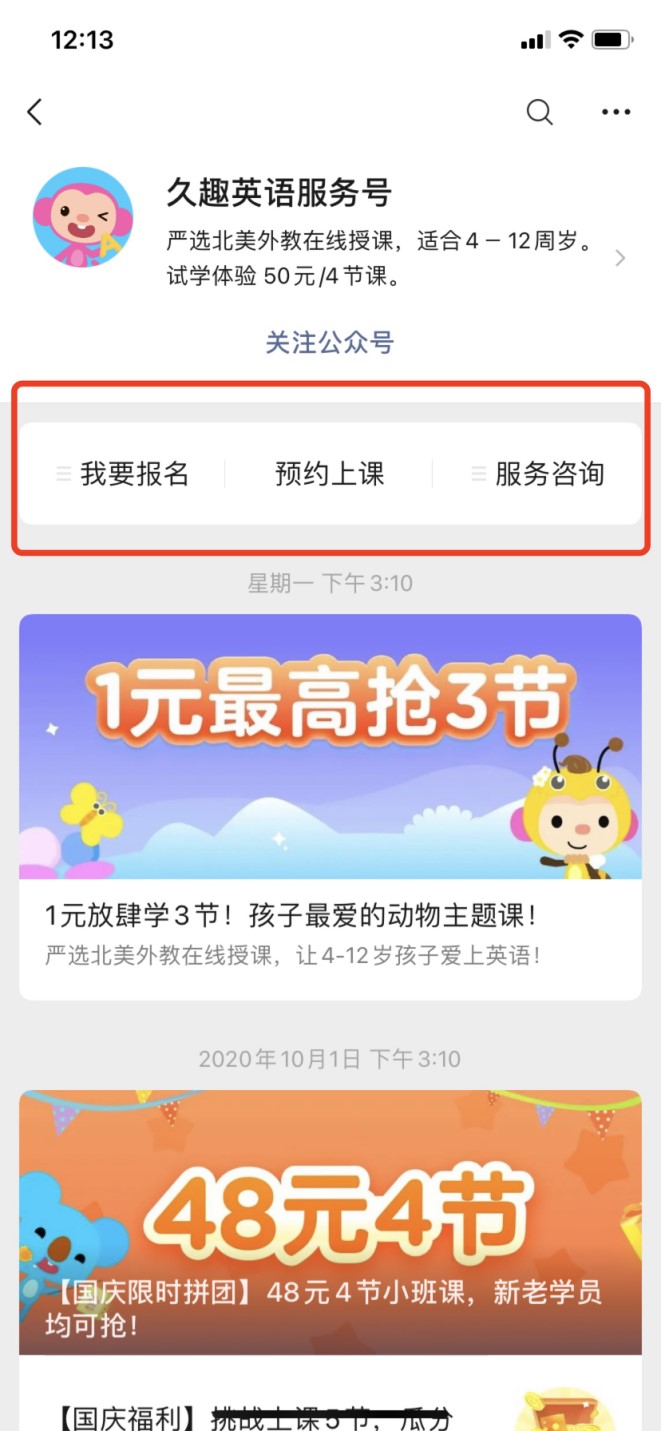Select 预约上课 menu item
Image resolution: width=661 pixels, height=1431 pixels.
tap(329, 473)
